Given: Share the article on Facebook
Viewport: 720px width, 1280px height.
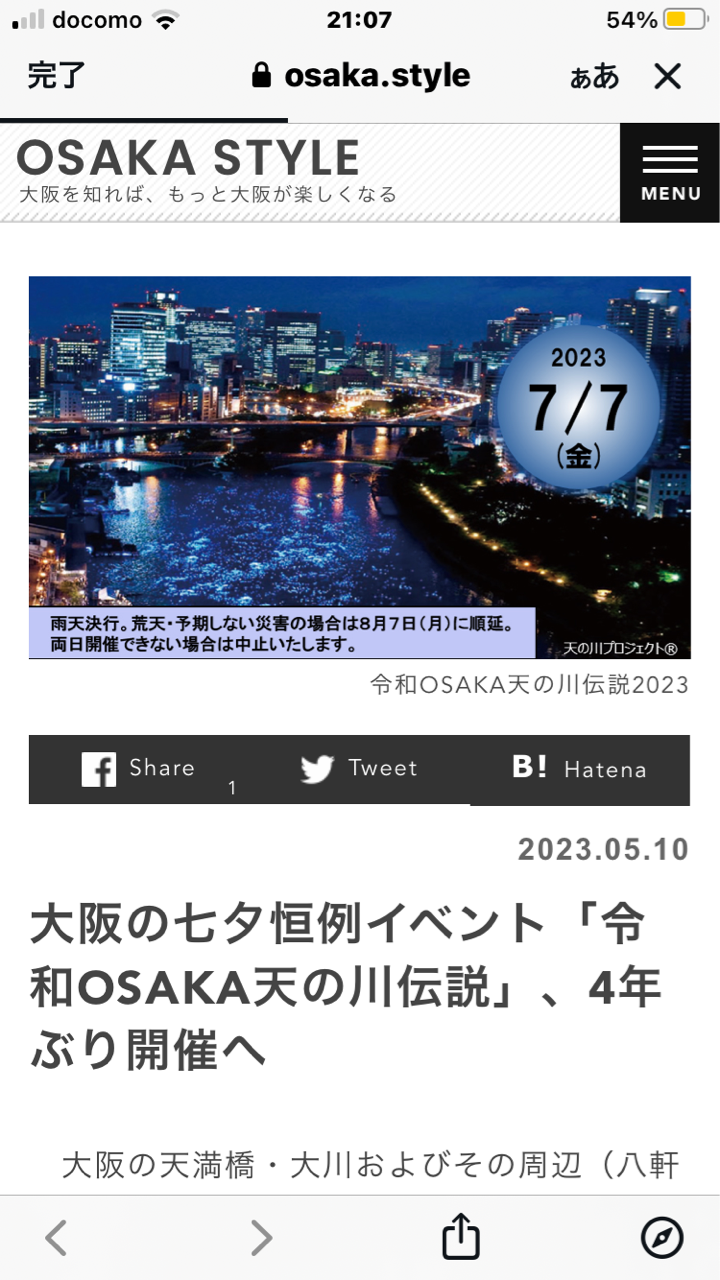Looking at the screenshot, I should coord(139,769).
